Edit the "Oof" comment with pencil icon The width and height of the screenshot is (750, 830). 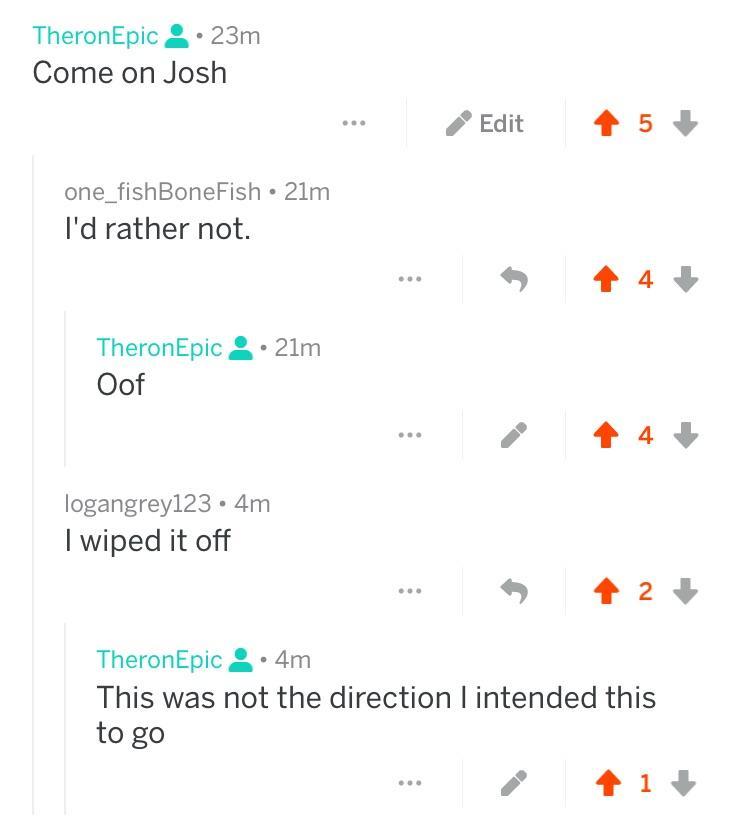(513, 436)
